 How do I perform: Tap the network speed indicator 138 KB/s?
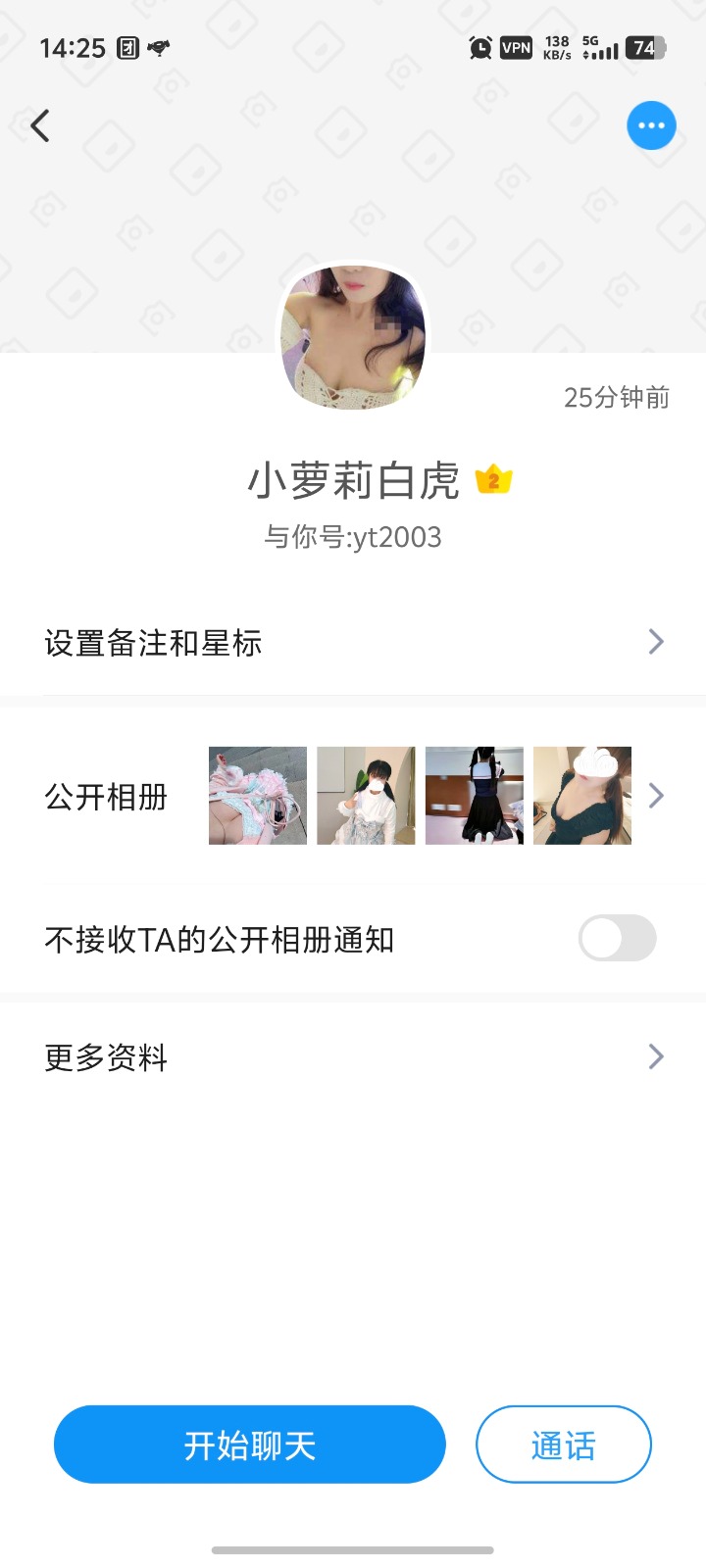pos(554,46)
